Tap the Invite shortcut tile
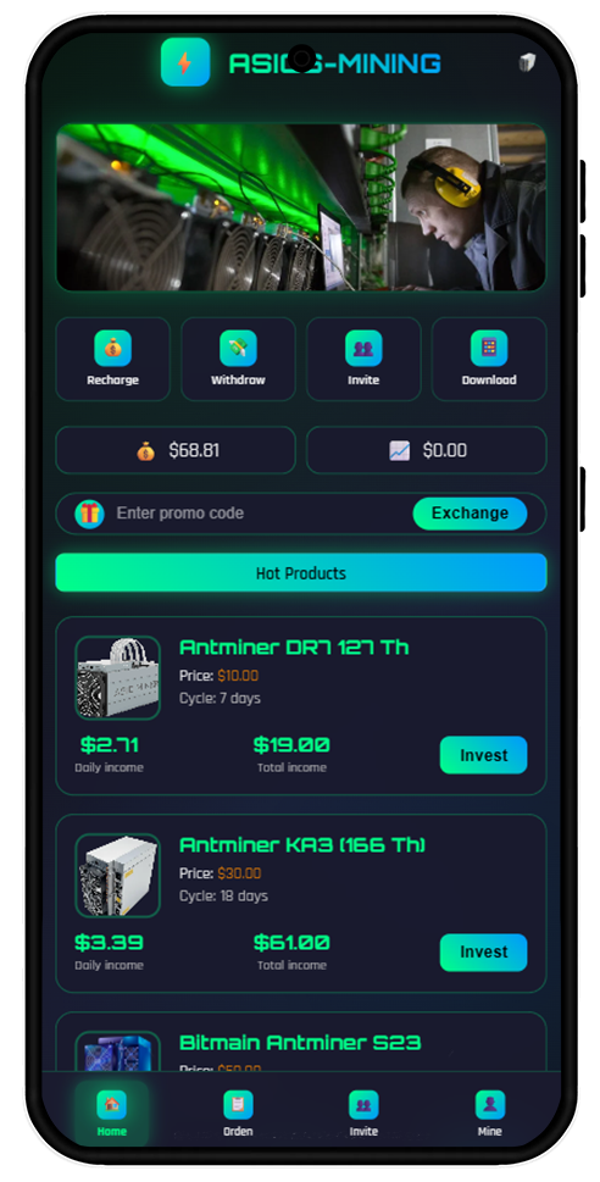 [x=363, y=358]
